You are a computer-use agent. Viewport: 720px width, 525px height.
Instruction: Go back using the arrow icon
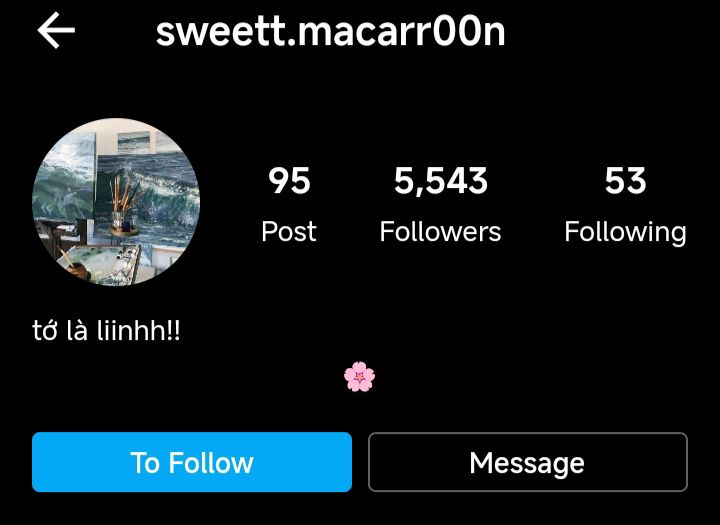pos(56,32)
